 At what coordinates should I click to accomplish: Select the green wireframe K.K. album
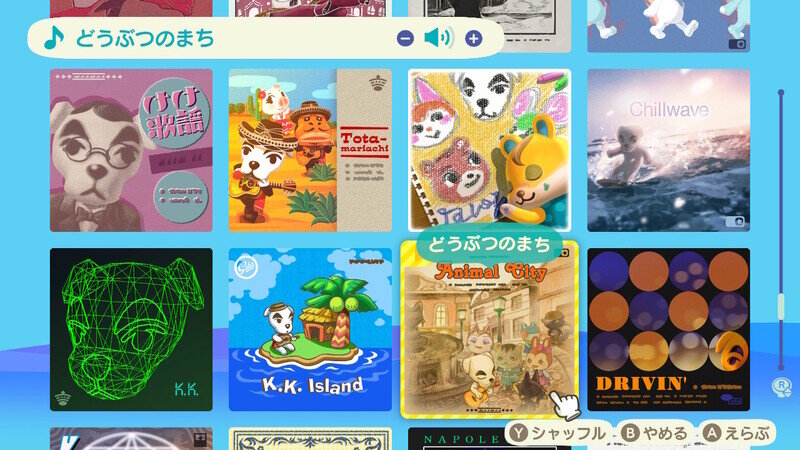[x=131, y=329]
